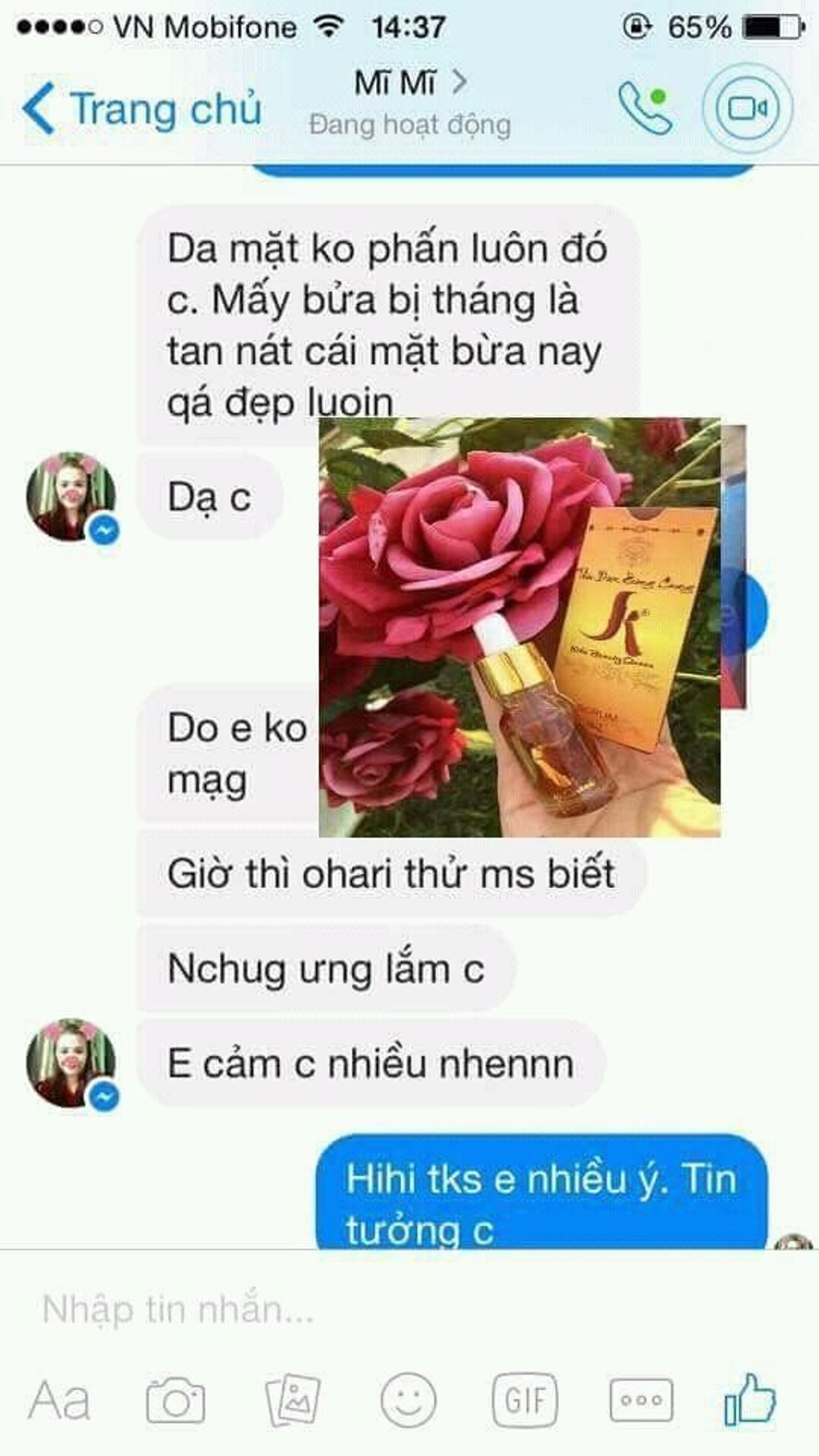Open Mĩ Mĩ's avatar beside "Dạ c"
819x1456 pixels.
coord(71,496)
